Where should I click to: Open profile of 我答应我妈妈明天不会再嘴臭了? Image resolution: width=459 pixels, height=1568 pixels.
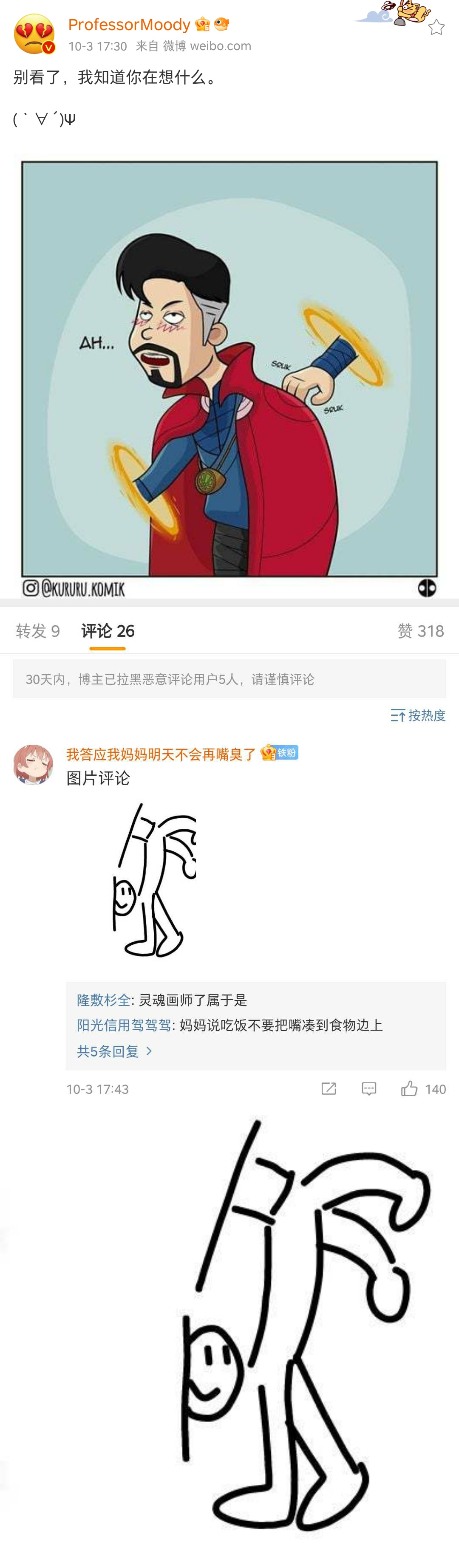(x=161, y=754)
